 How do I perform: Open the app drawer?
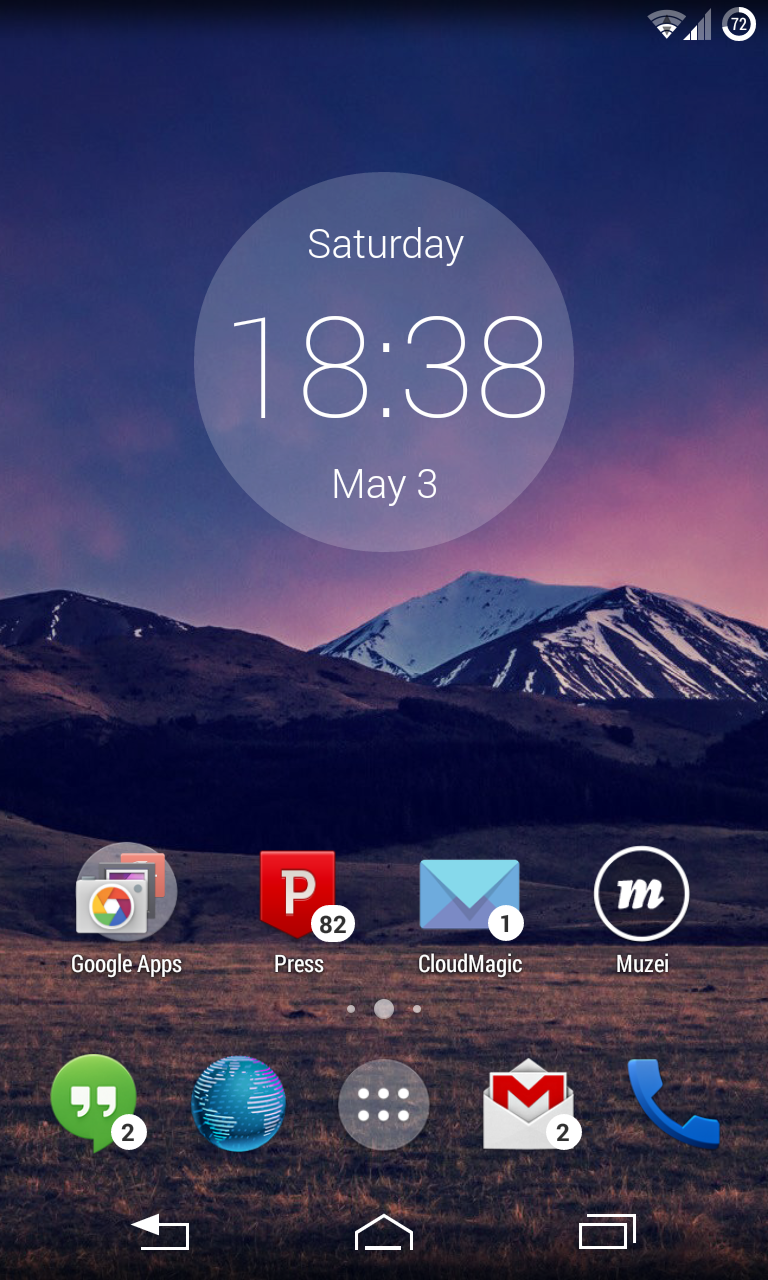[x=384, y=1104]
